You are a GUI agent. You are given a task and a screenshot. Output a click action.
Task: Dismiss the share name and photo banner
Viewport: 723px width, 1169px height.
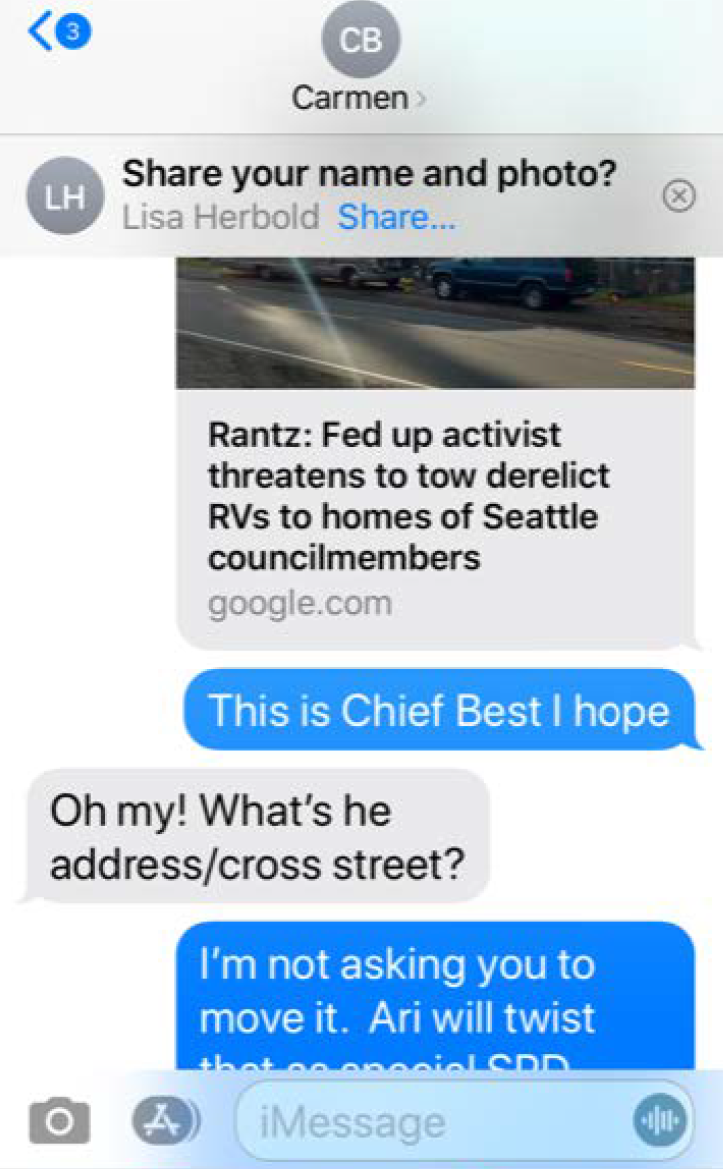679,197
